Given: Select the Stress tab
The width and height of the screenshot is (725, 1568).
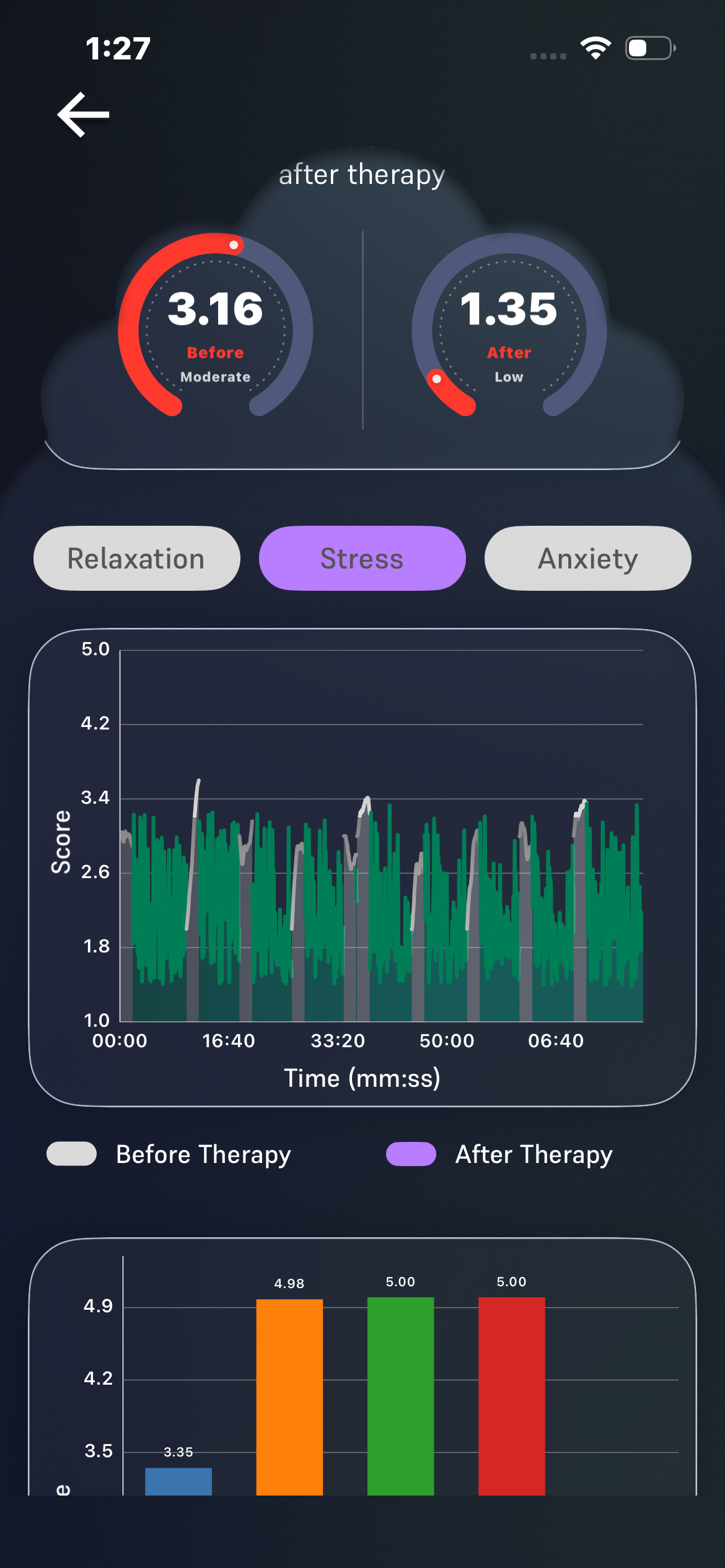Looking at the screenshot, I should (362, 559).
